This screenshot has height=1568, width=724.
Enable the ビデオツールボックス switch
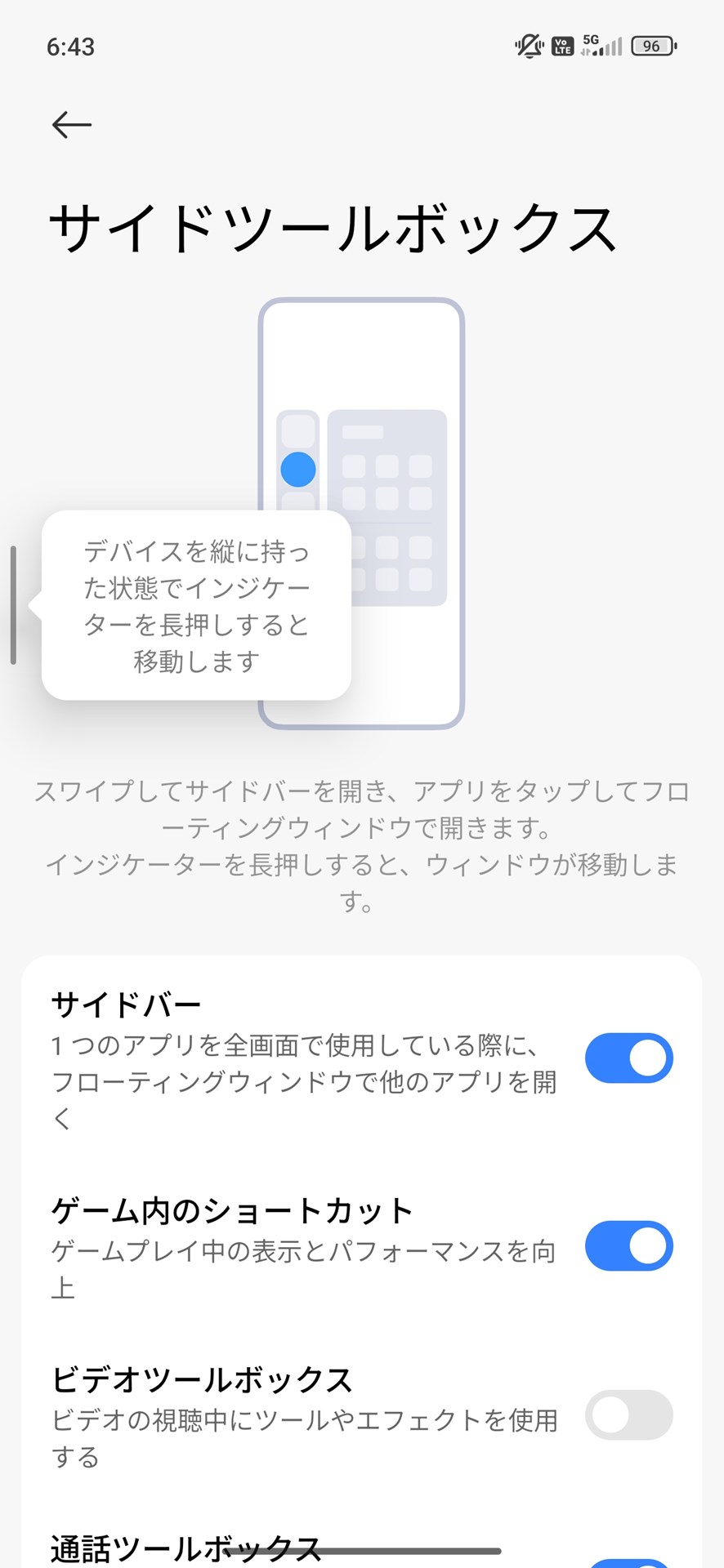(x=628, y=1415)
